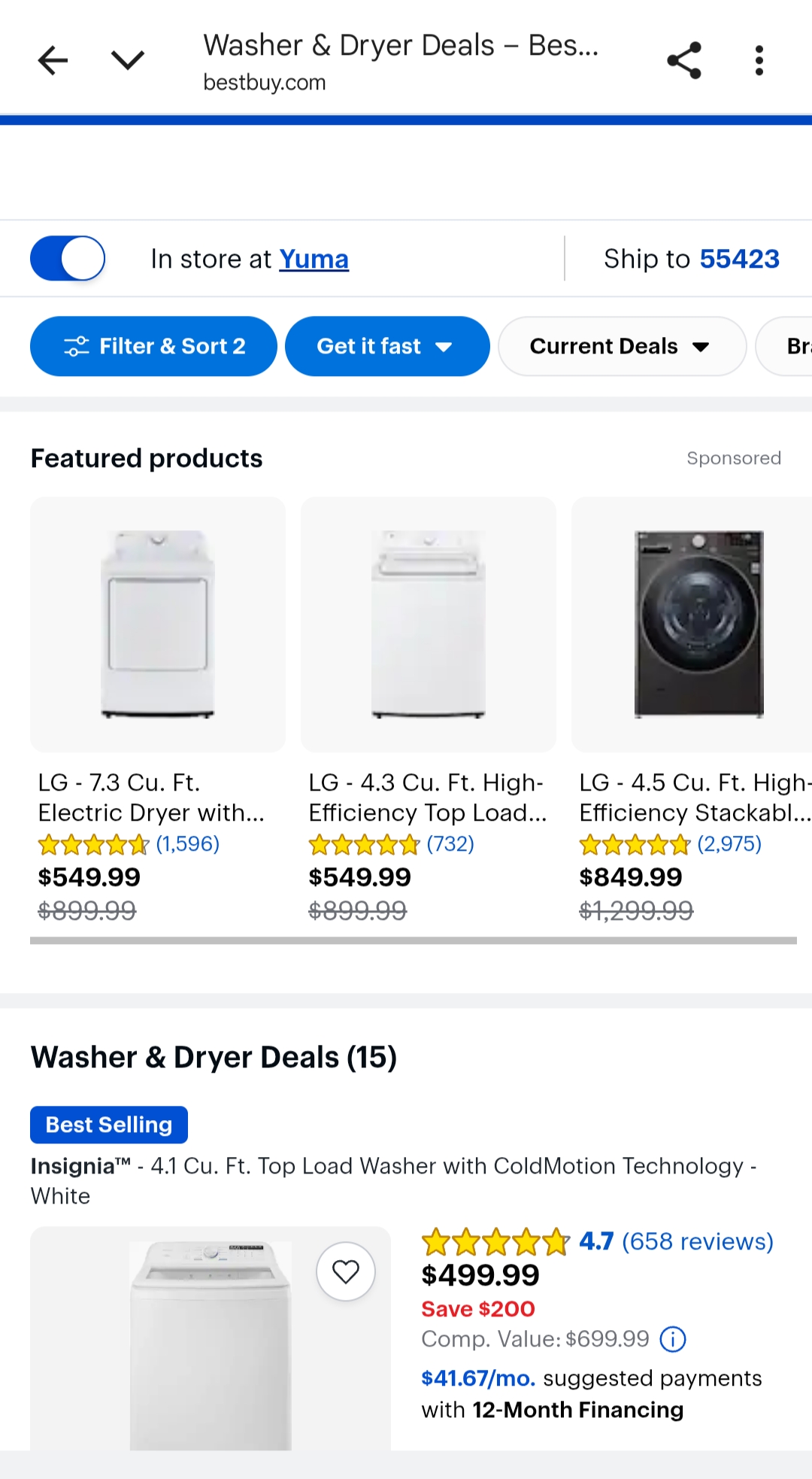This screenshot has width=812, height=1479.
Task: Open the browser overflow menu
Action: pos(759,60)
